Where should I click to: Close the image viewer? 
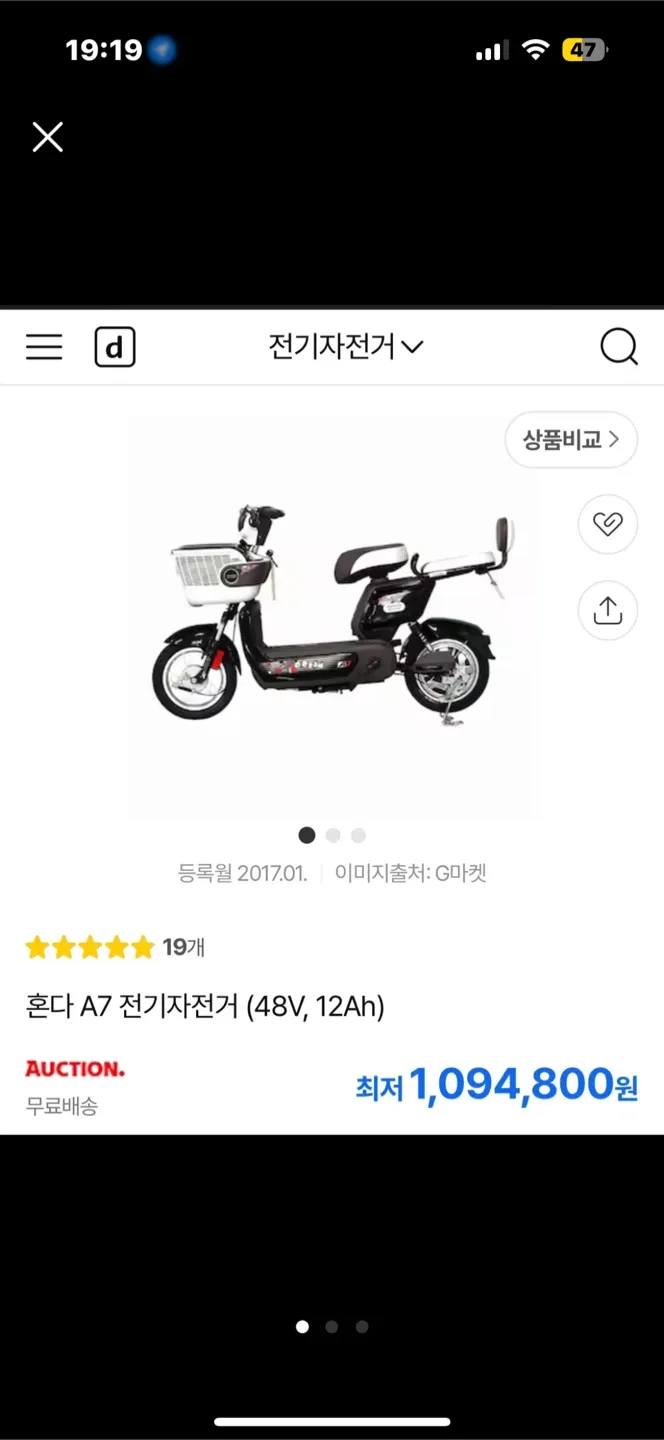(47, 137)
